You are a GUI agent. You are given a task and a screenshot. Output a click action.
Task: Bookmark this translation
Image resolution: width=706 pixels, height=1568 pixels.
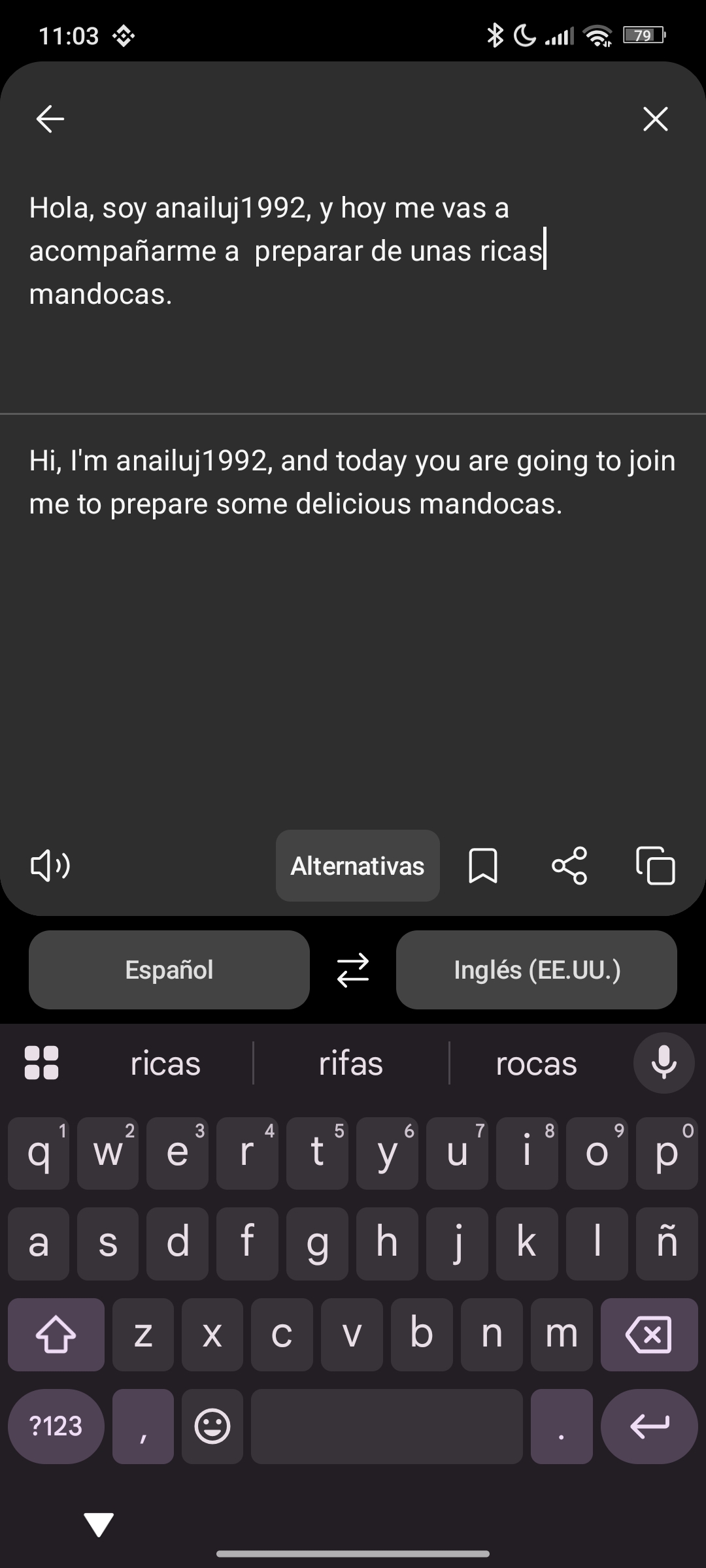coord(483,866)
